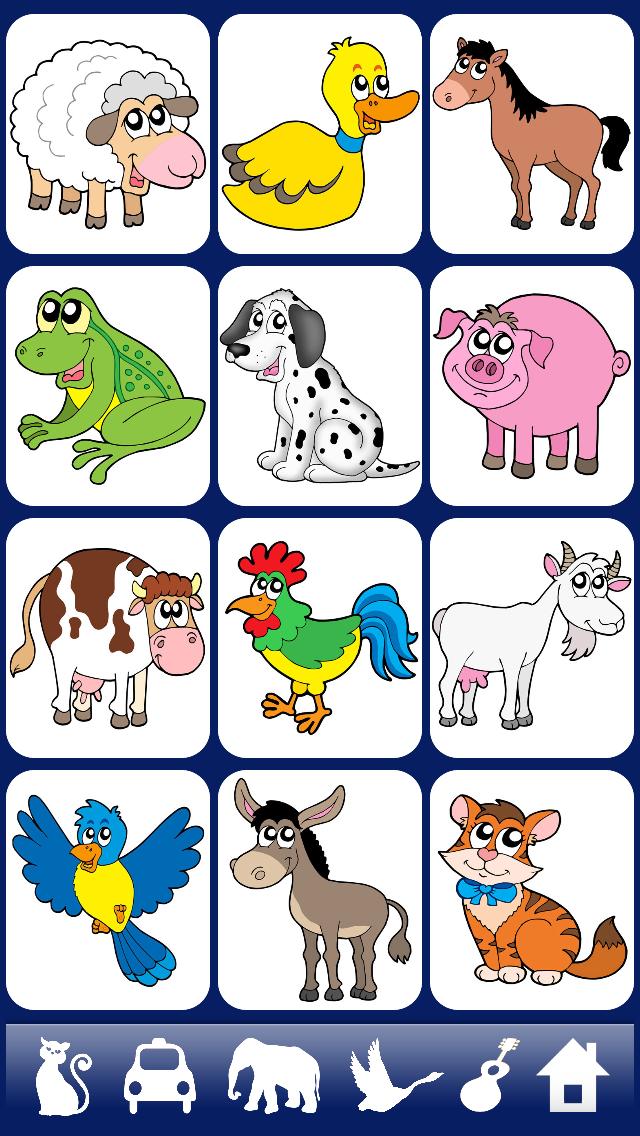This screenshot has width=640, height=1136.
Task: Choose the white goat card
Action: (x=532, y=638)
